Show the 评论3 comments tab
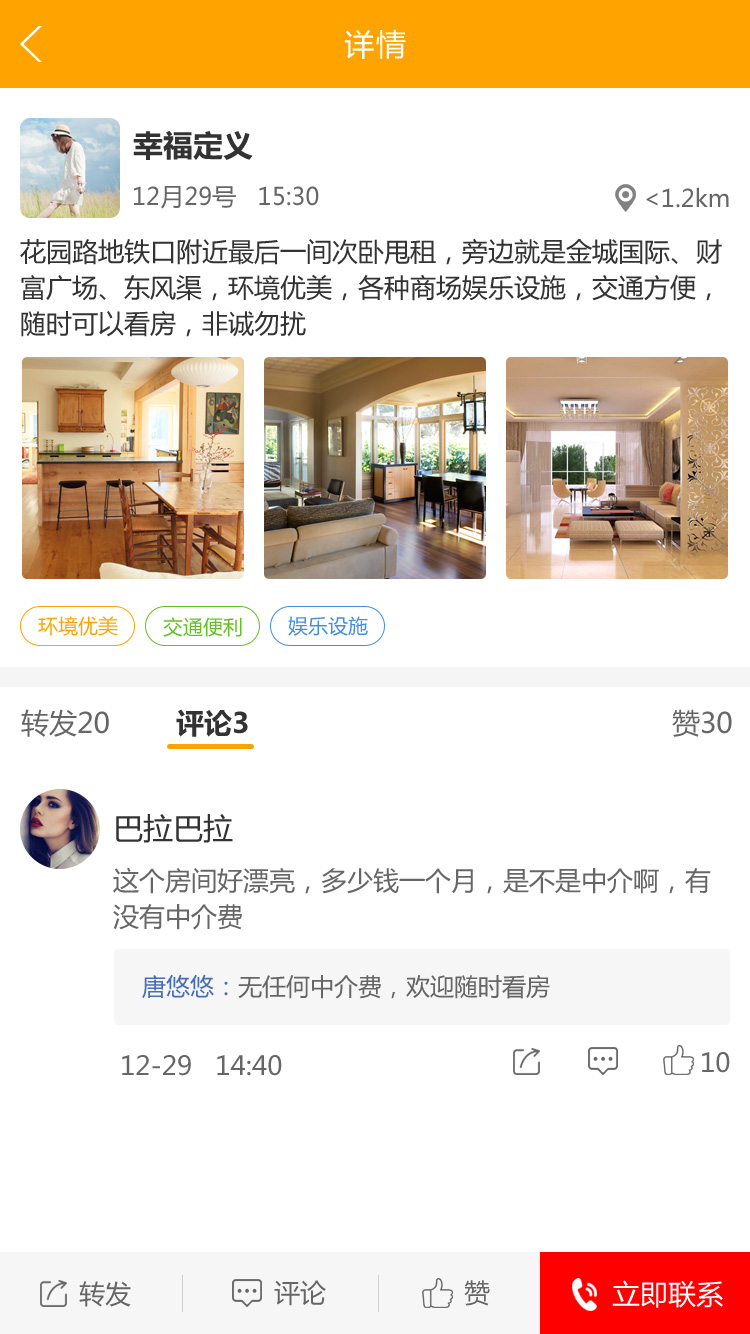750x1334 pixels. point(211,723)
